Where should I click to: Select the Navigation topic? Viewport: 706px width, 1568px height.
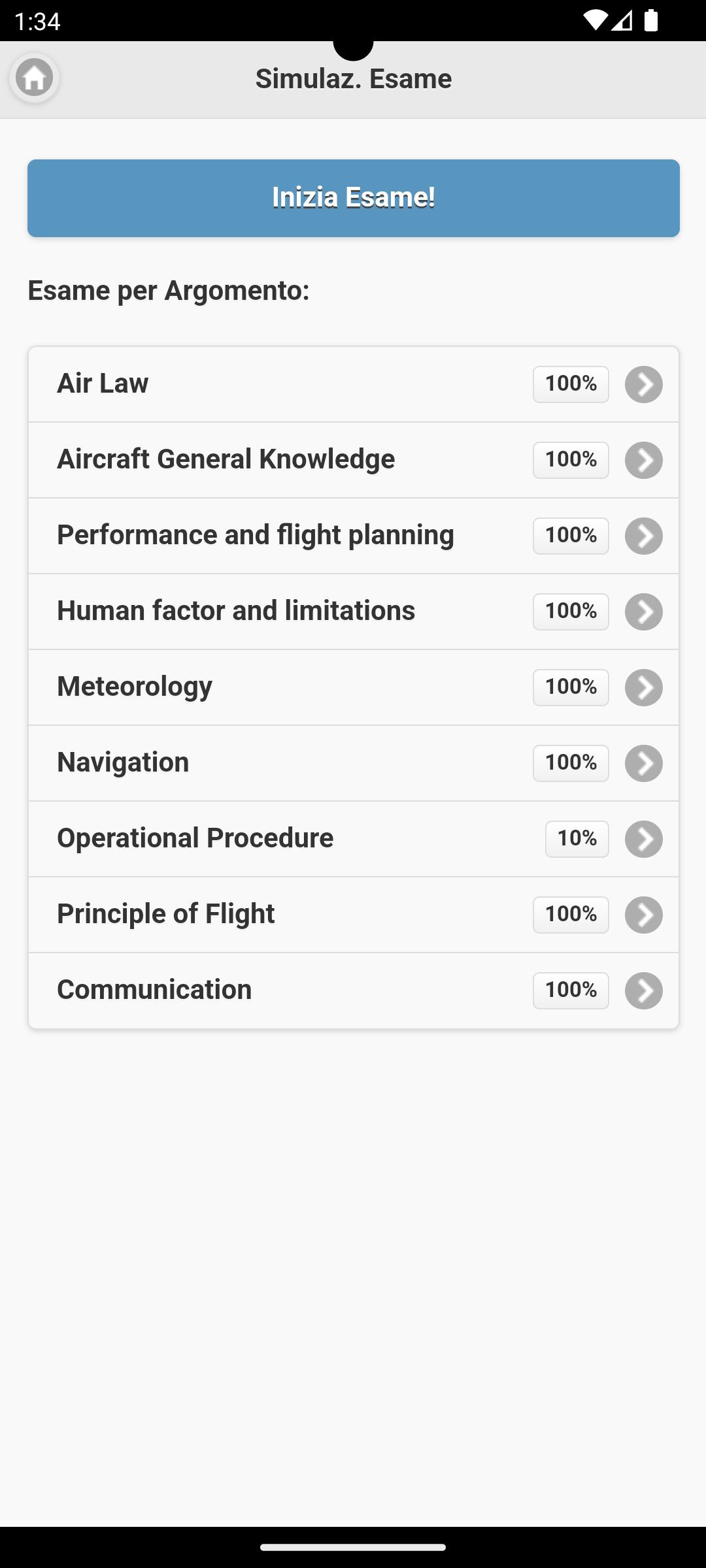point(353,763)
